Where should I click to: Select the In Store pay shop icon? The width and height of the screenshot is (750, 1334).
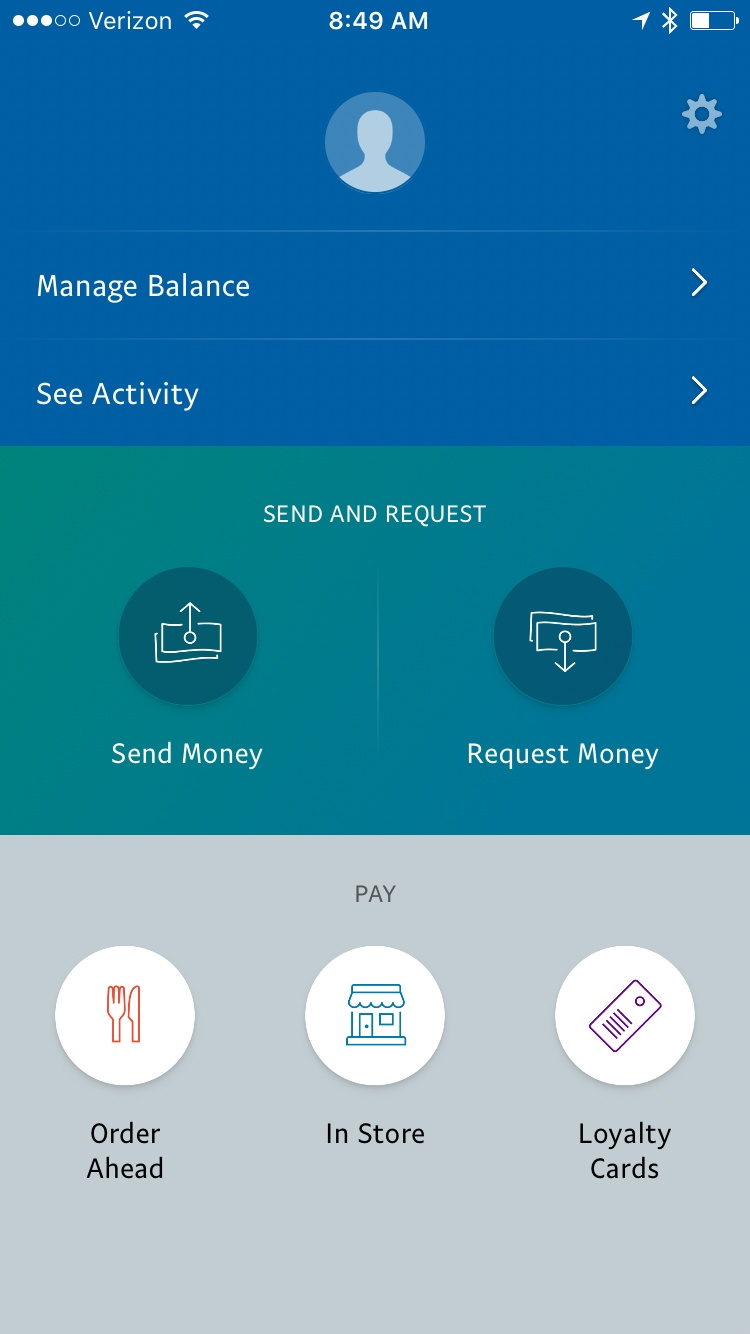375,1015
